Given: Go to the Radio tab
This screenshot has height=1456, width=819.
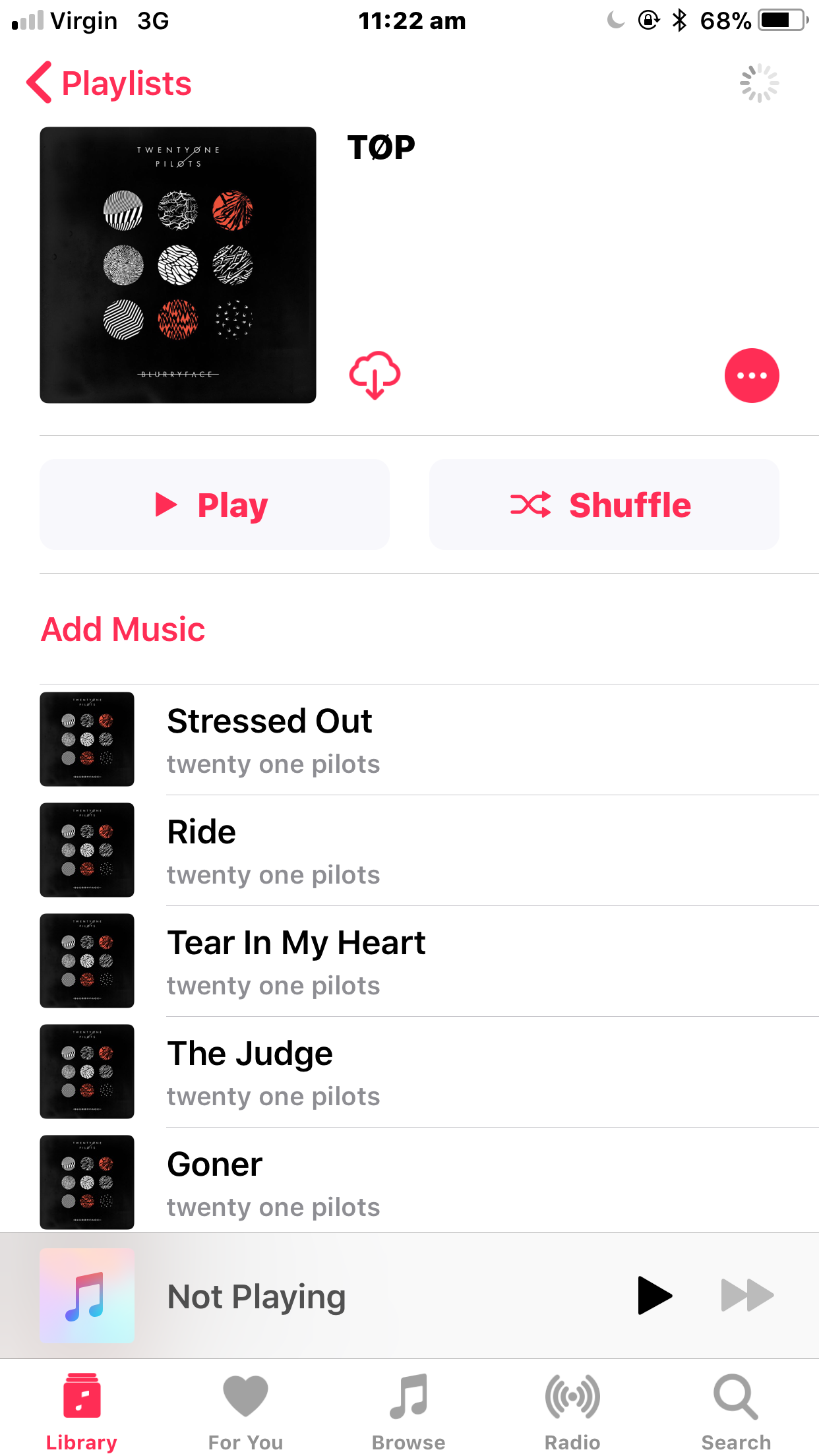Looking at the screenshot, I should coord(572,1412).
